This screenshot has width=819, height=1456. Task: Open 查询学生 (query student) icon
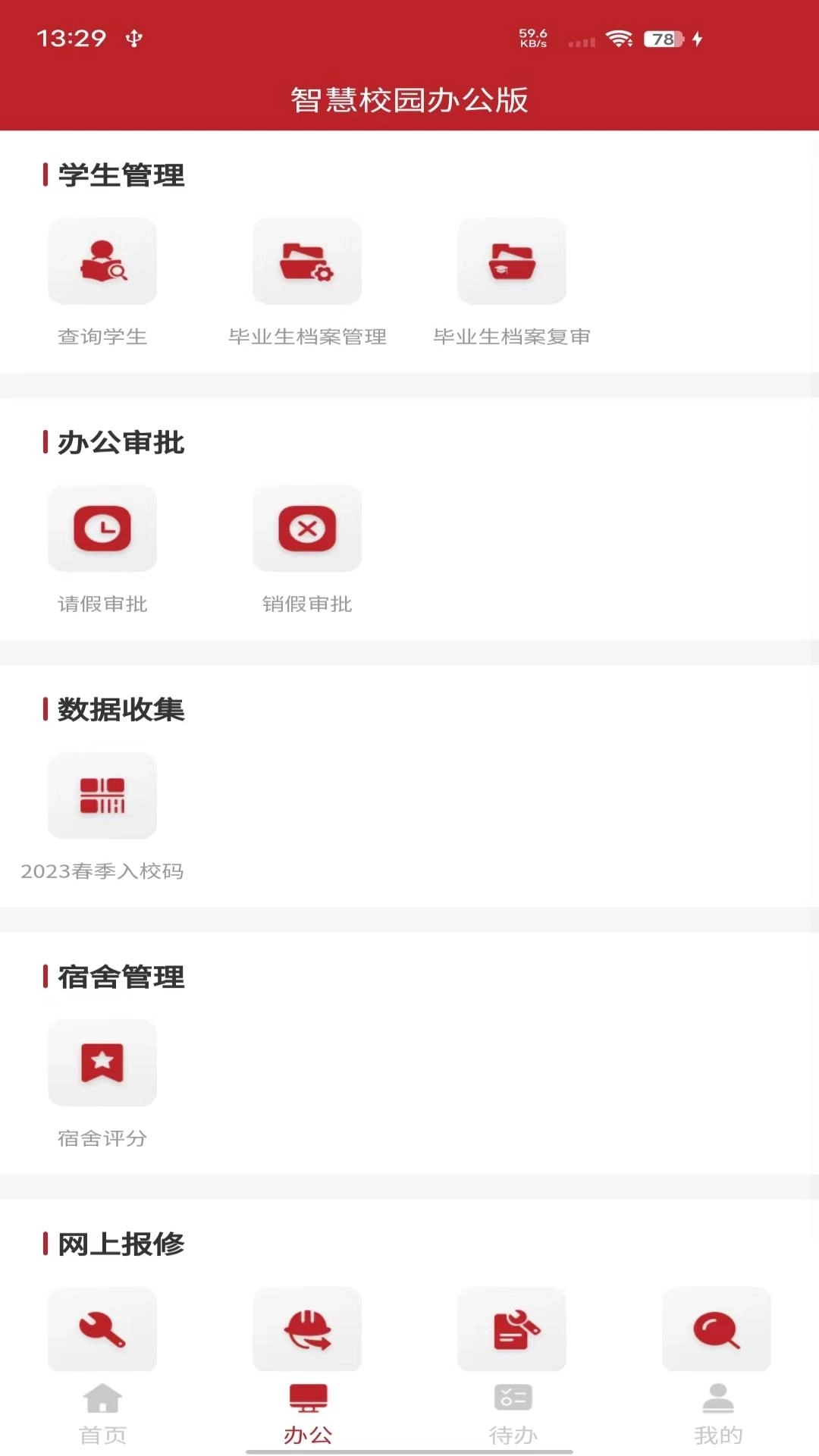(x=102, y=262)
